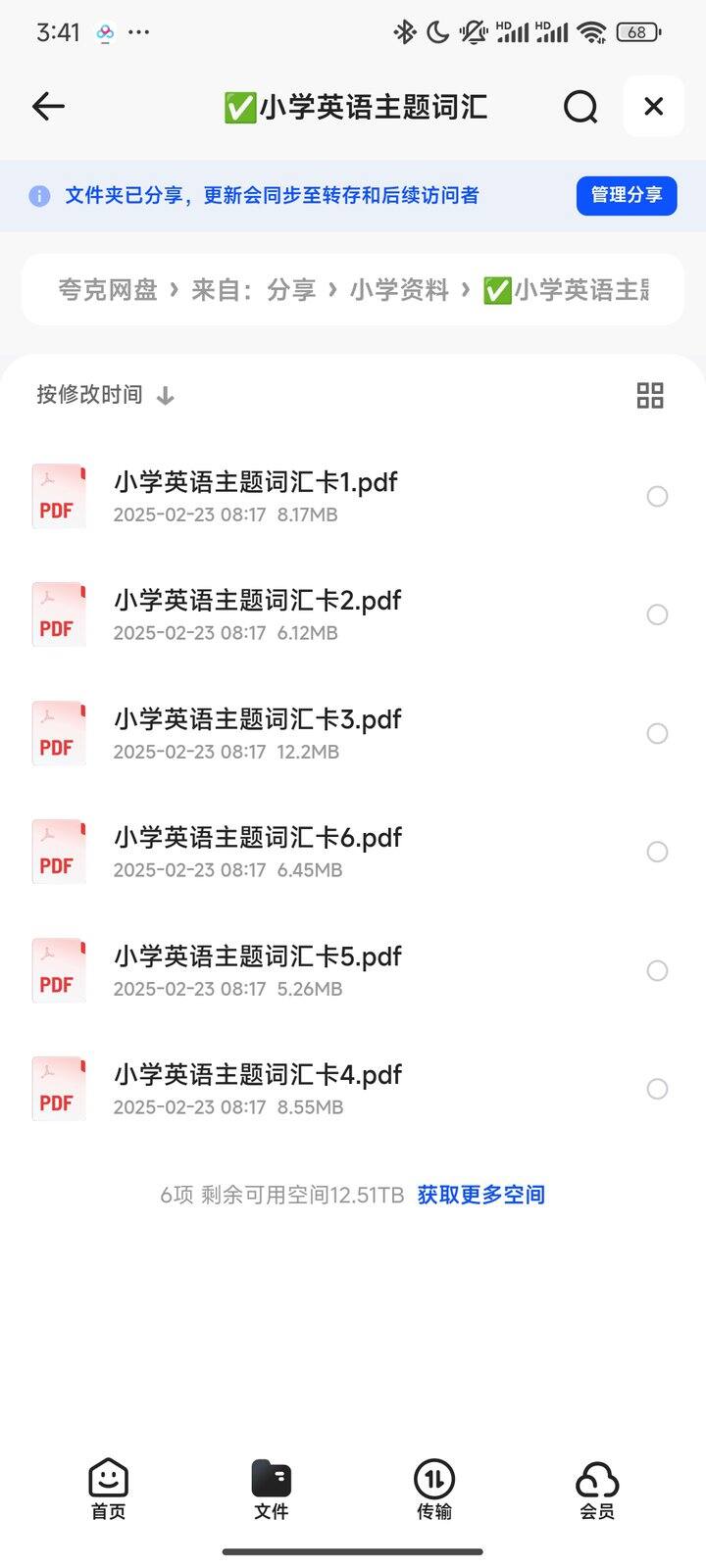Open 小学英语主题词汇卡1.pdf
This screenshot has height=1568, width=706.
(x=353, y=496)
